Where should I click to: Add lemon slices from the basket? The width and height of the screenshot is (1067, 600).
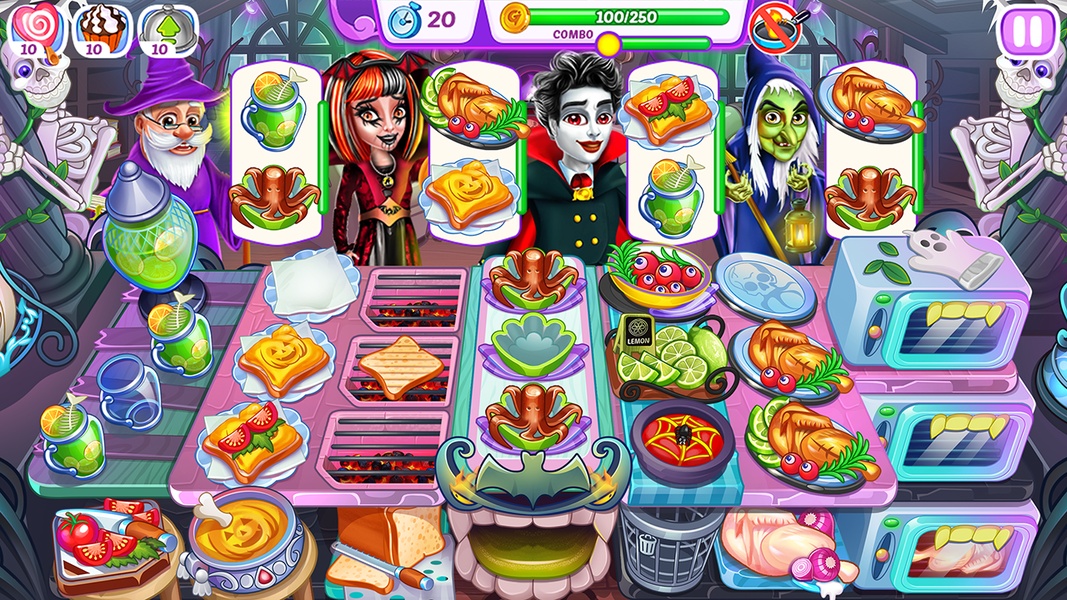672,362
